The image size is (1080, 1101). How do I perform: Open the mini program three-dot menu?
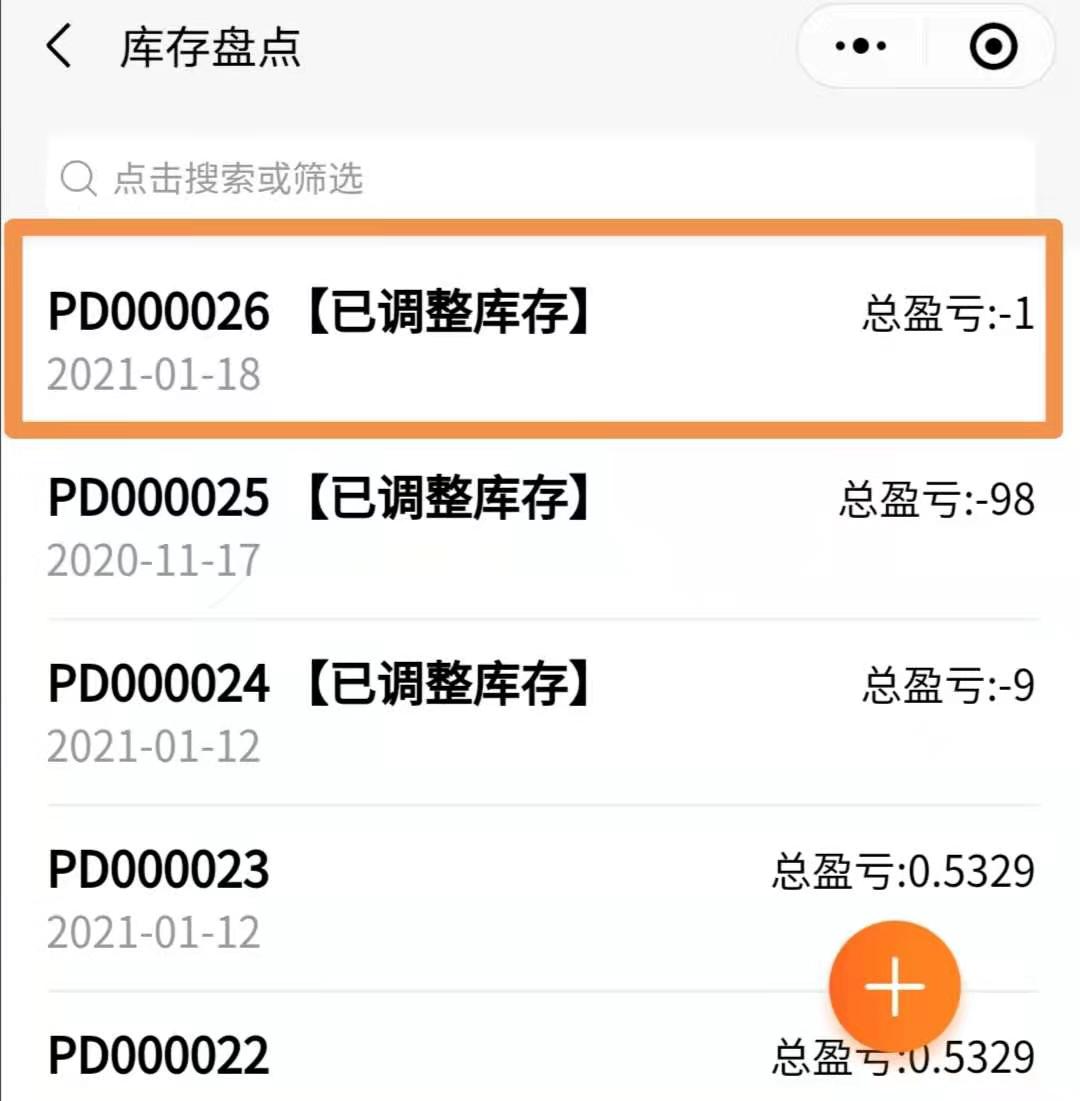(x=861, y=47)
